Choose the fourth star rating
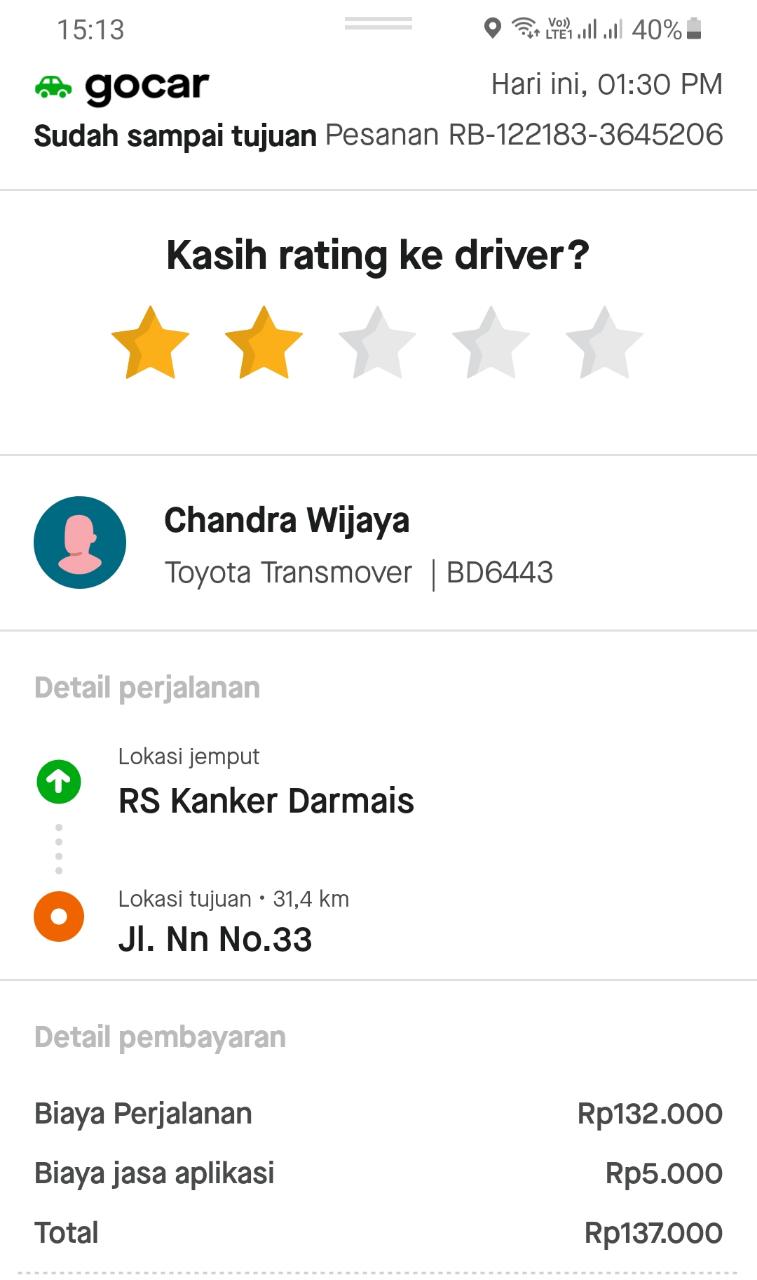The height and width of the screenshot is (1280, 757). click(x=491, y=343)
